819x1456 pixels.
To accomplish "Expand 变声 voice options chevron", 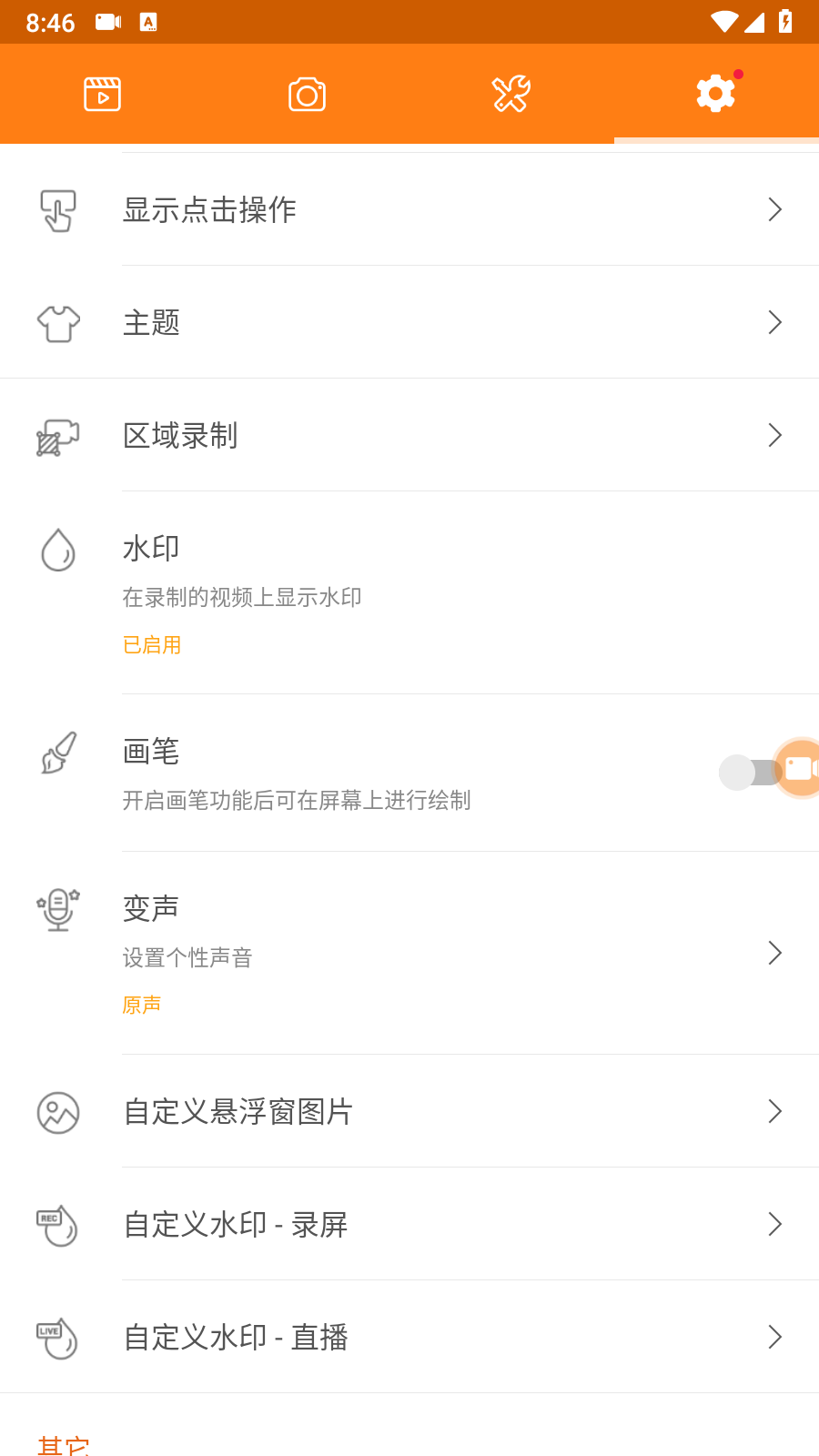I will pyautogui.click(x=773, y=953).
